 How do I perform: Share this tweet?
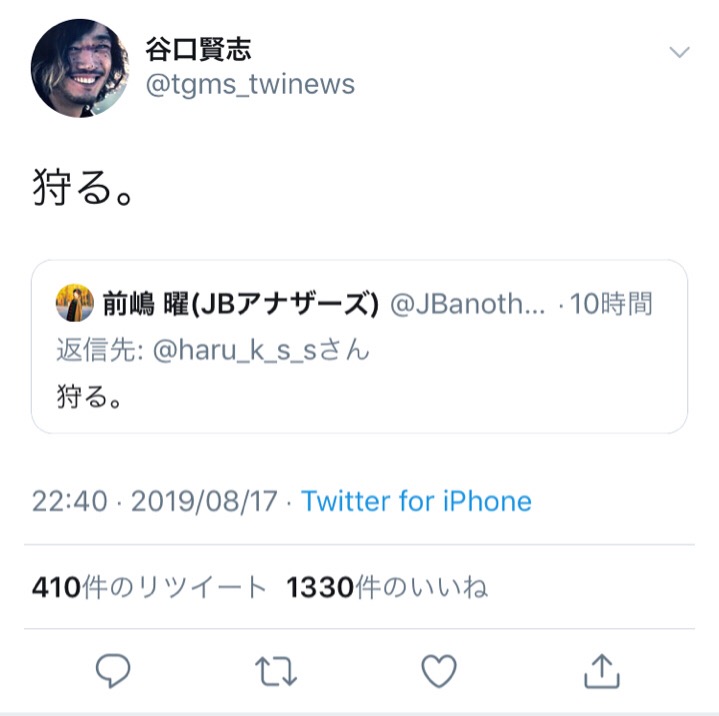(601, 671)
